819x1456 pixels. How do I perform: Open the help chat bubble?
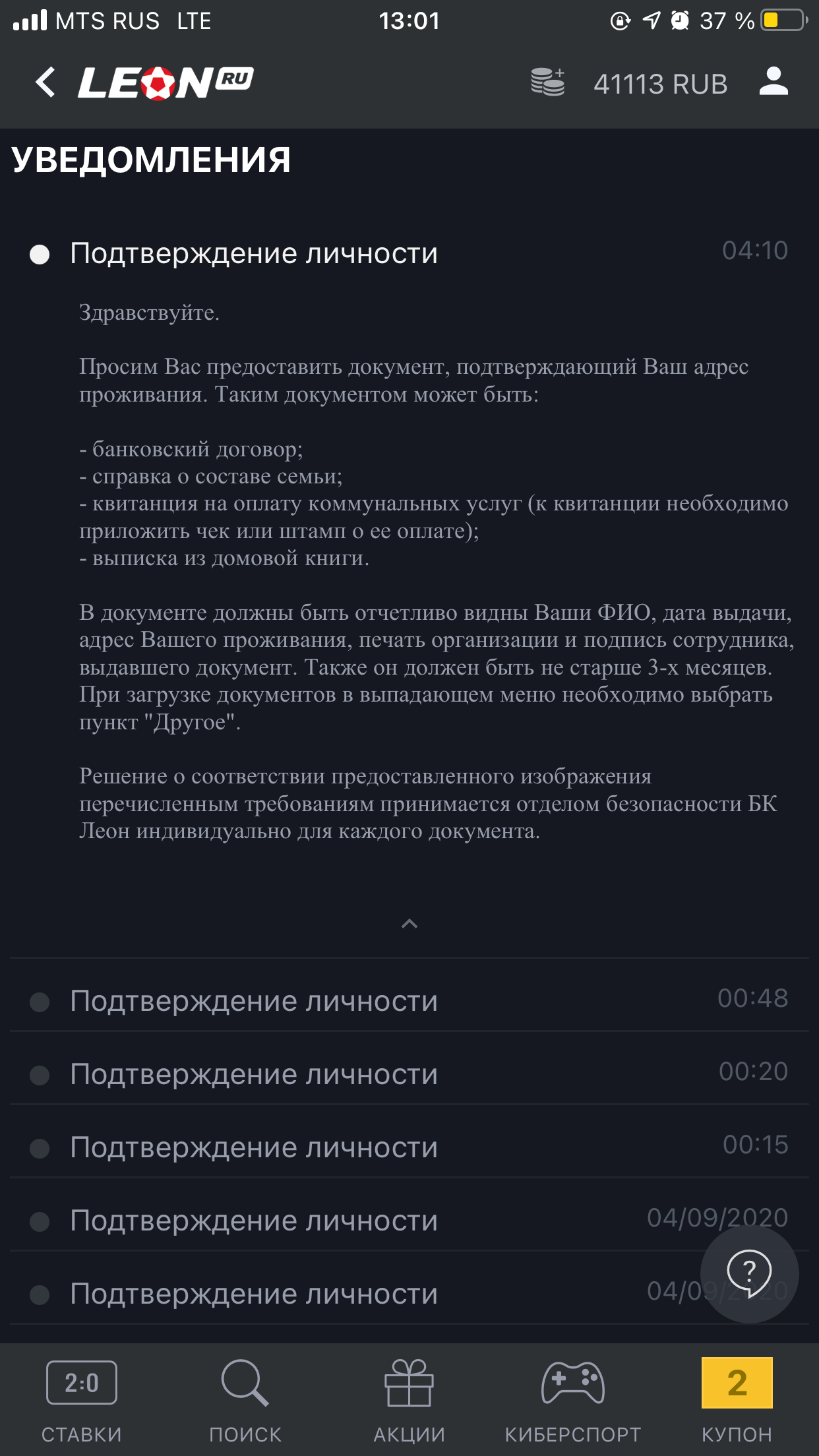coord(749,1273)
